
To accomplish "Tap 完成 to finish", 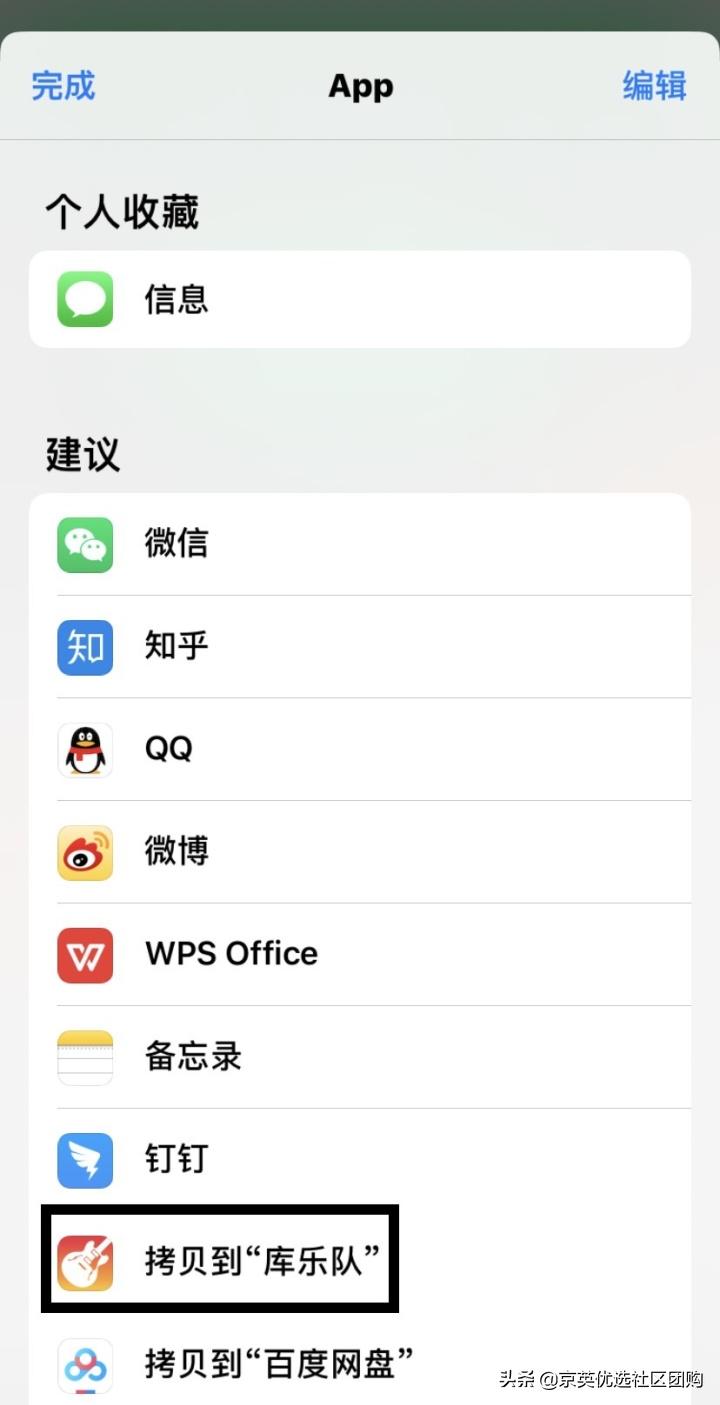I will click(63, 87).
